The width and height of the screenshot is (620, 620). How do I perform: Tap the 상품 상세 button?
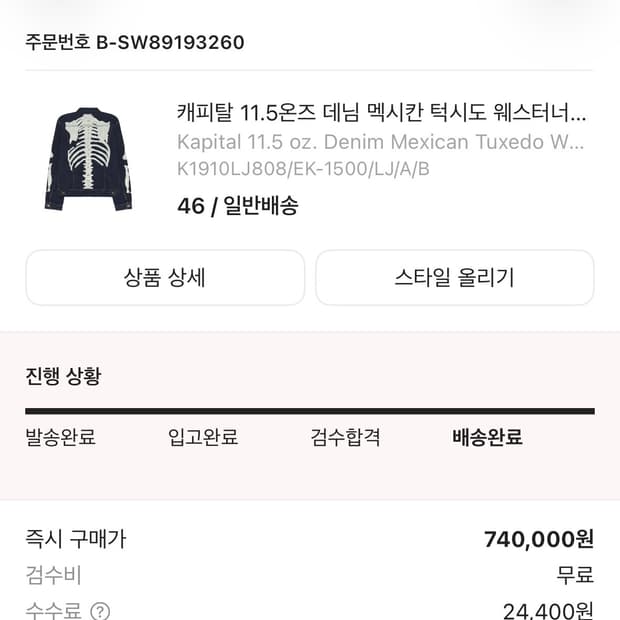pos(165,278)
